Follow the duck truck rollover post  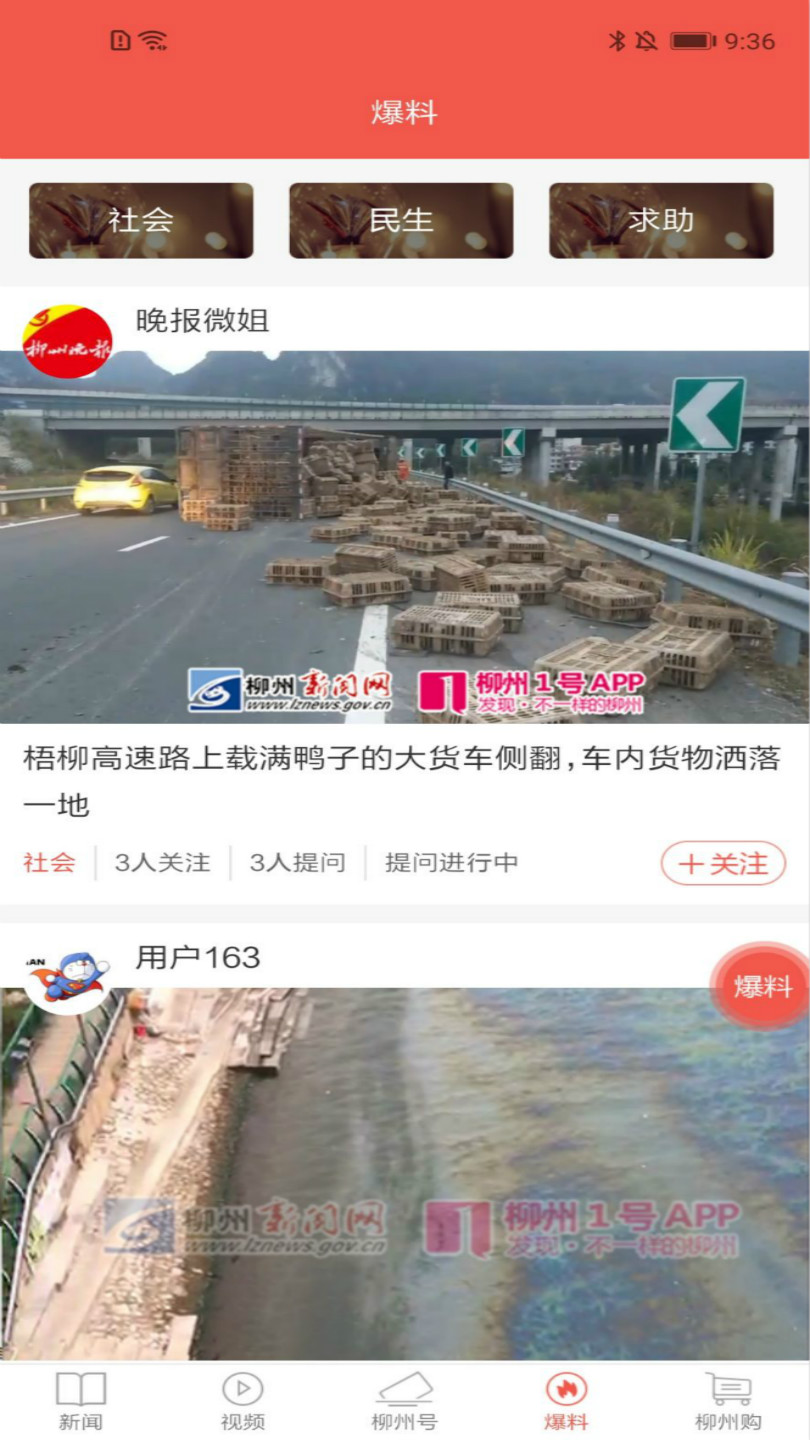pyautogui.click(x=723, y=863)
